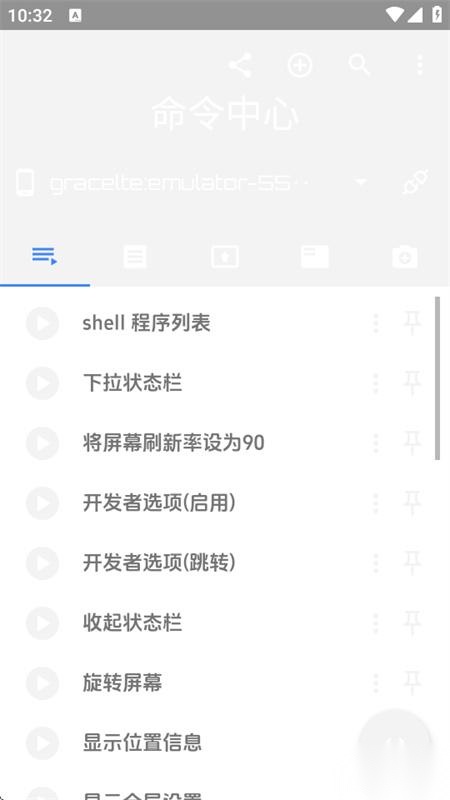Run the shell 程序列表 command
450x800 pixels.
click(42, 323)
